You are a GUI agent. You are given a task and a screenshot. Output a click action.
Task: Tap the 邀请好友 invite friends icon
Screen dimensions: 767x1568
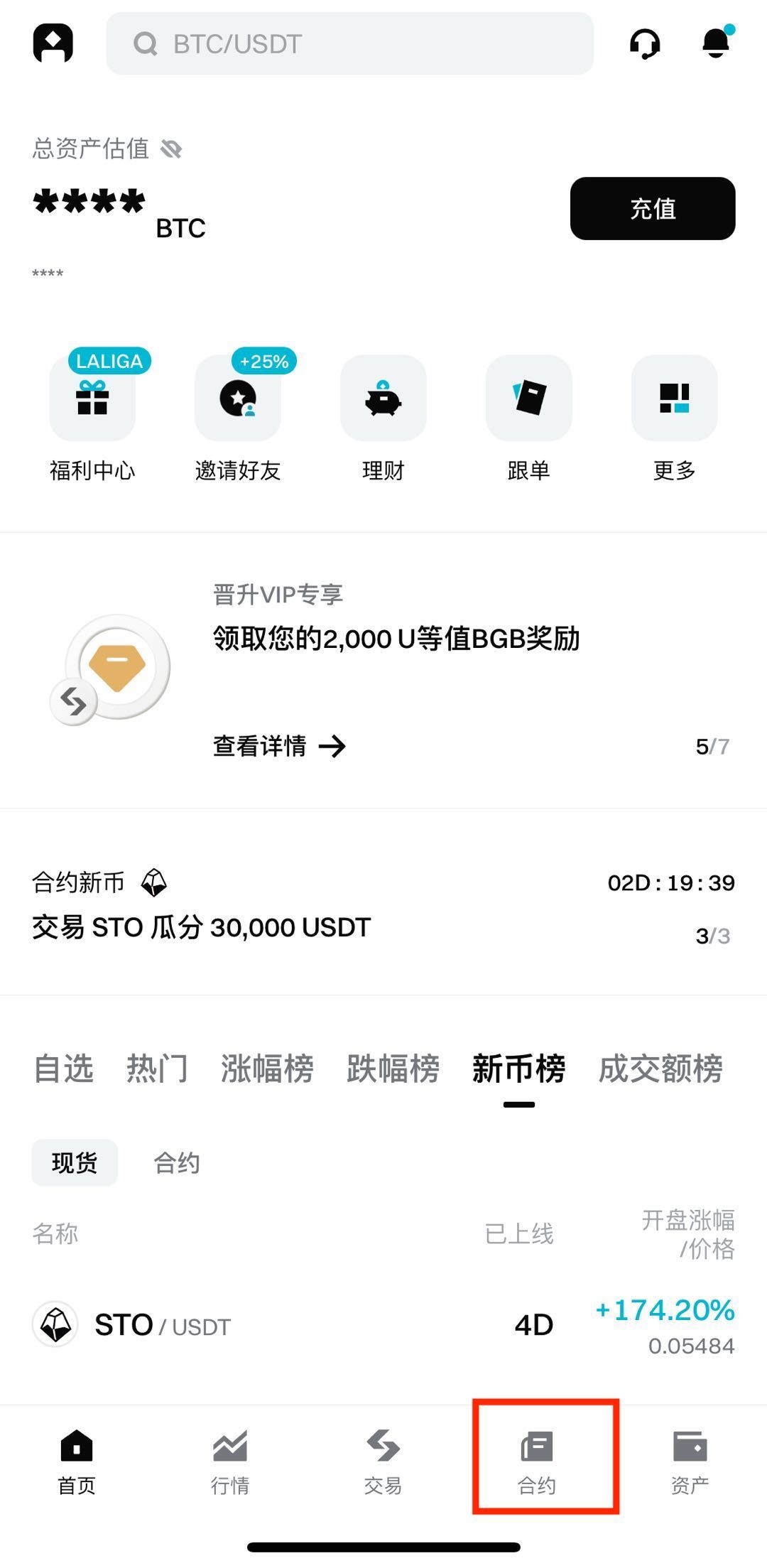click(x=237, y=398)
